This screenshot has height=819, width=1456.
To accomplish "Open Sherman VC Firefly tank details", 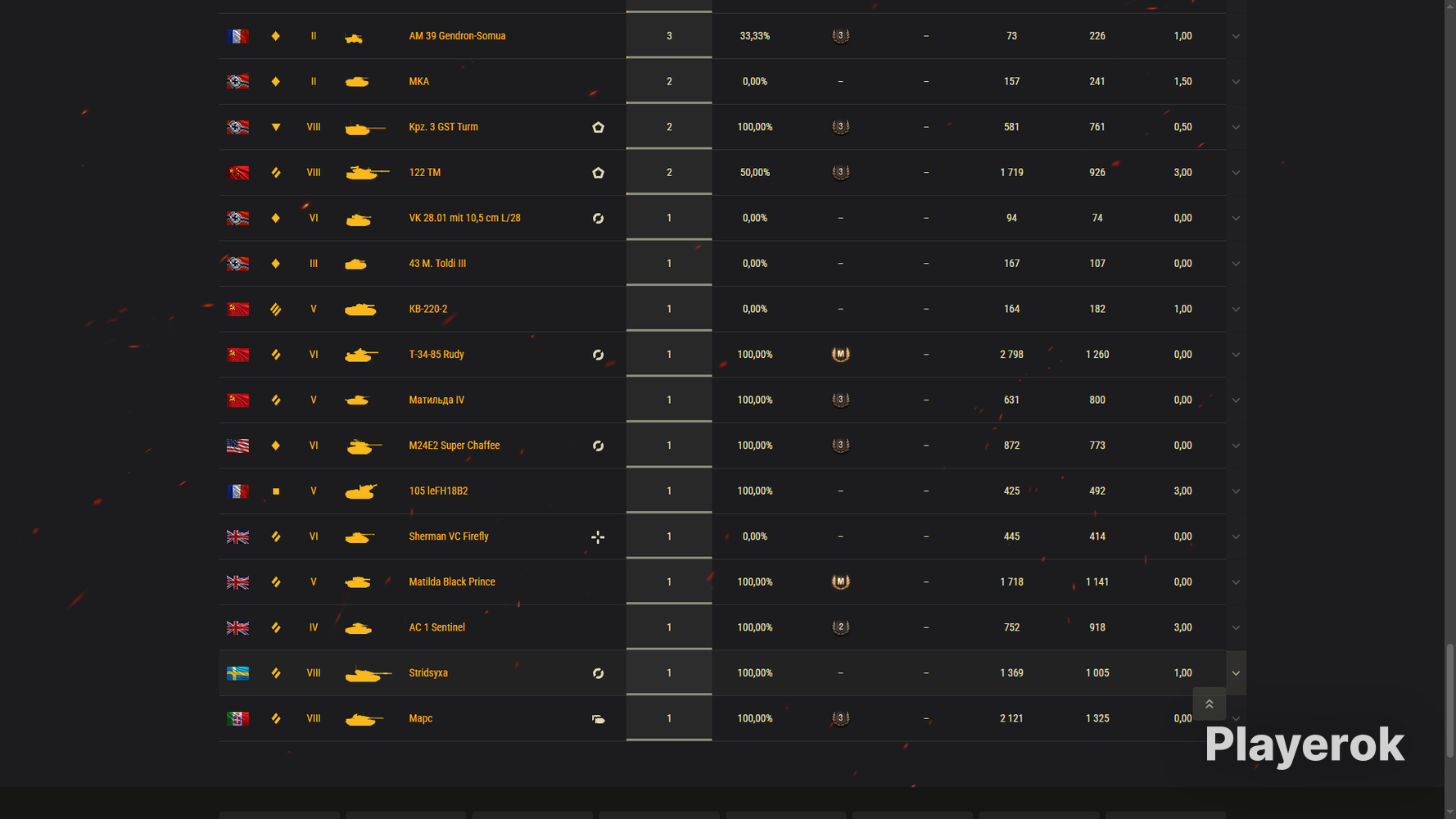I will pos(449,536).
